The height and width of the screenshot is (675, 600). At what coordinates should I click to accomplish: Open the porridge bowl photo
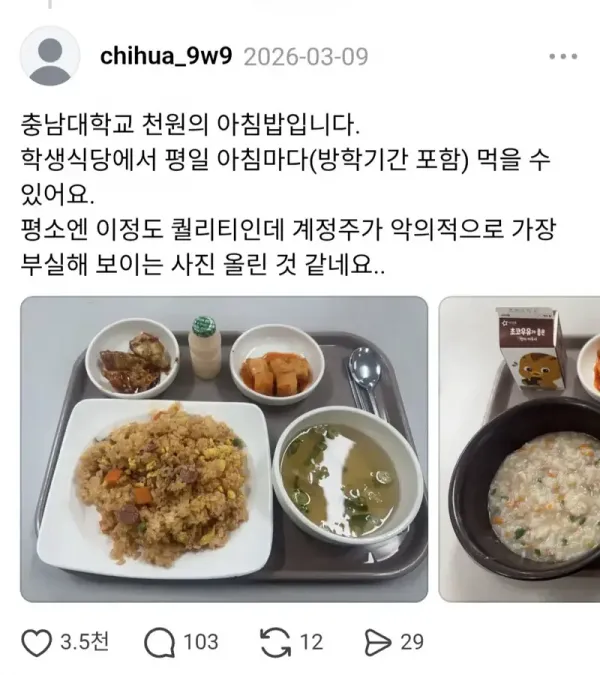520,449
